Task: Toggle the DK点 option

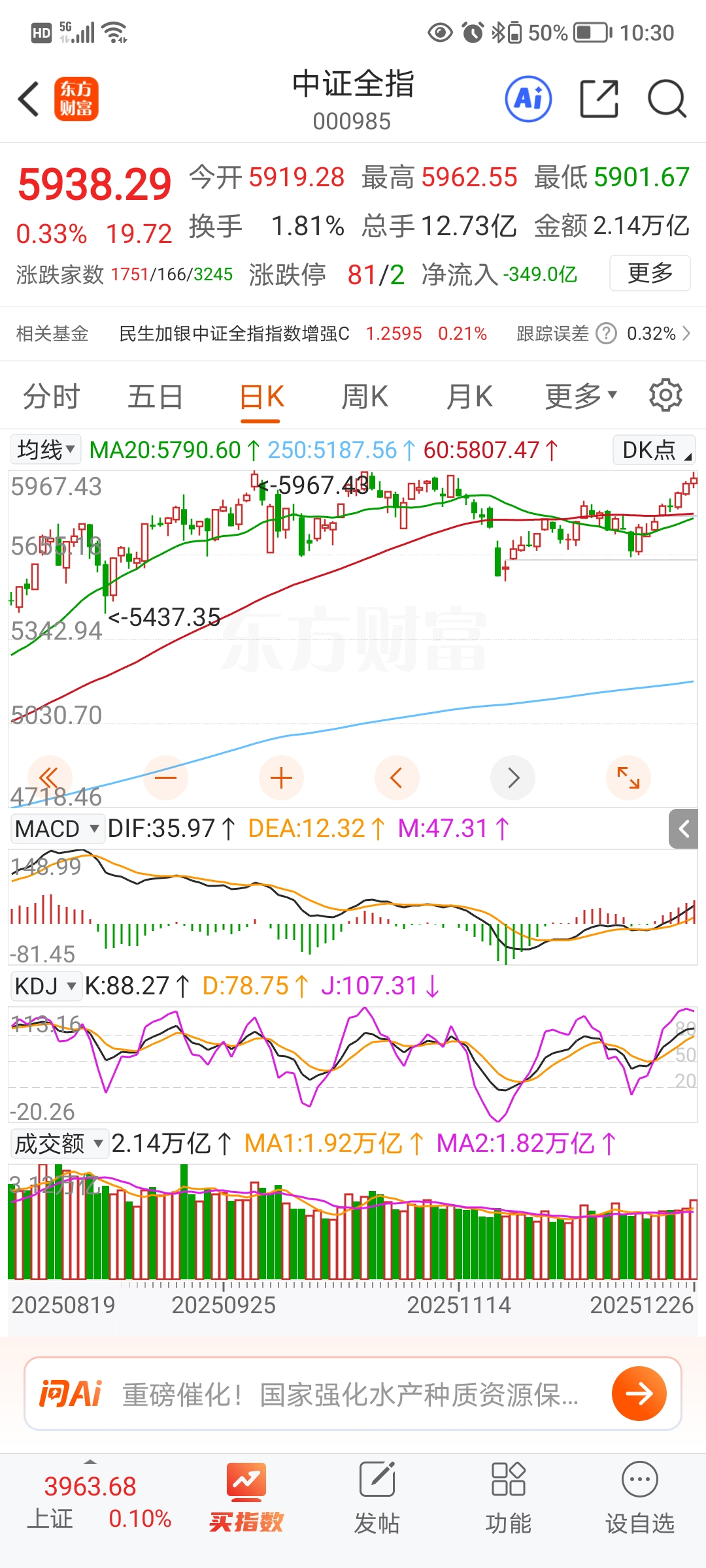Action: (654, 450)
